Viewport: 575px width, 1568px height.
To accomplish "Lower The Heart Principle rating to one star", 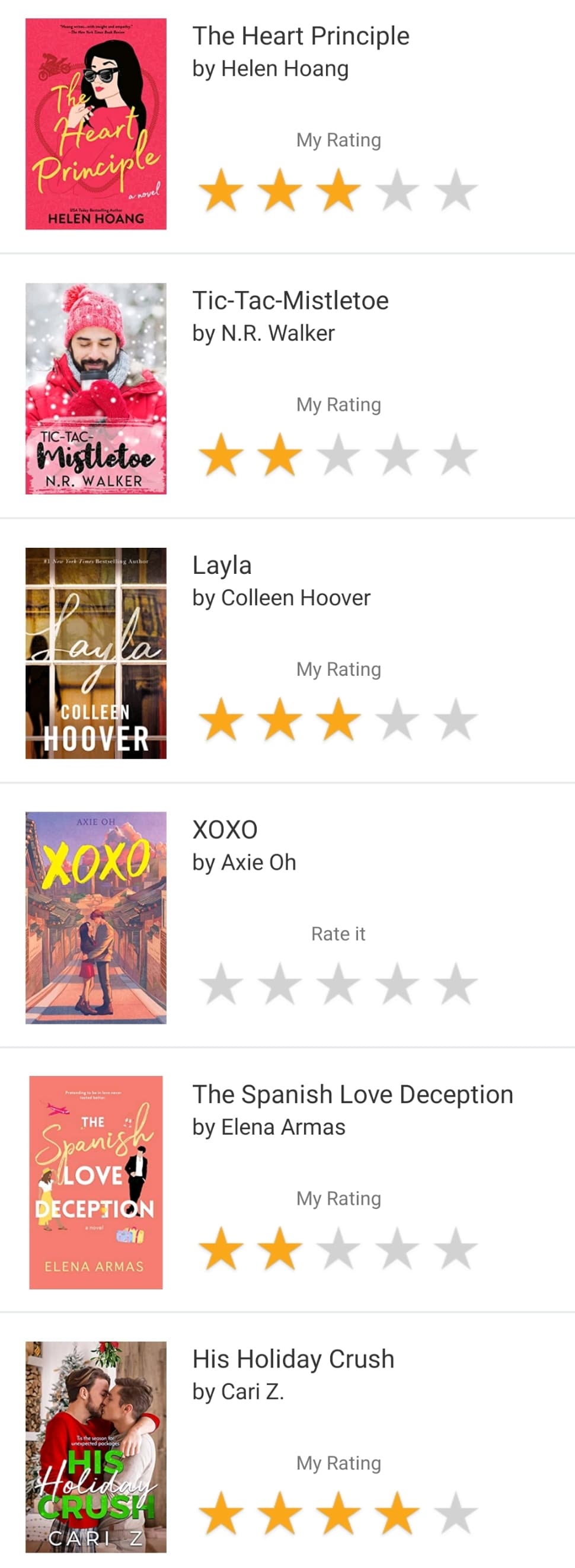I will pos(222,190).
